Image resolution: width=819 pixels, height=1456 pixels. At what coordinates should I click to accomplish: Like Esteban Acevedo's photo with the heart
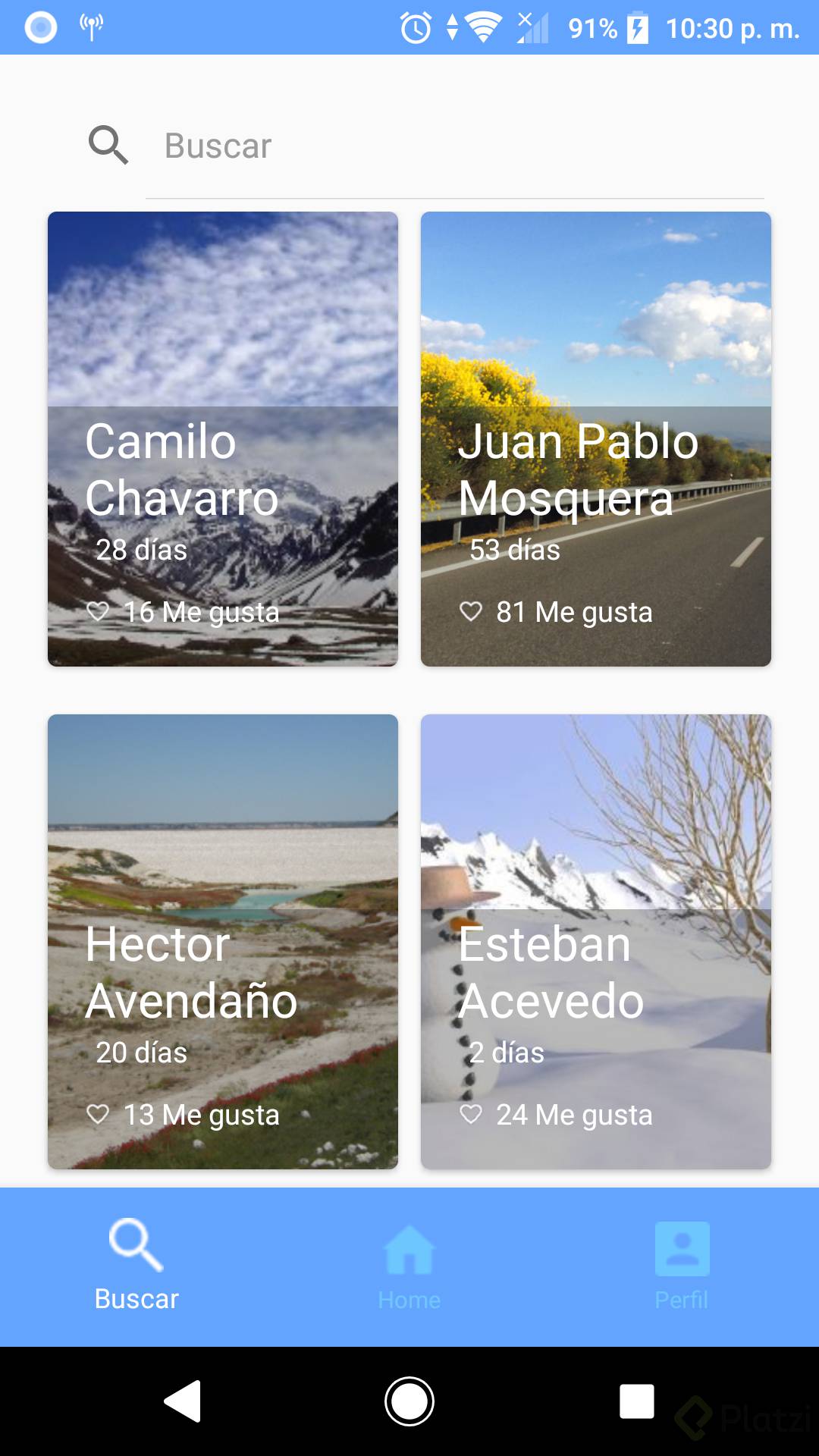point(471,1114)
